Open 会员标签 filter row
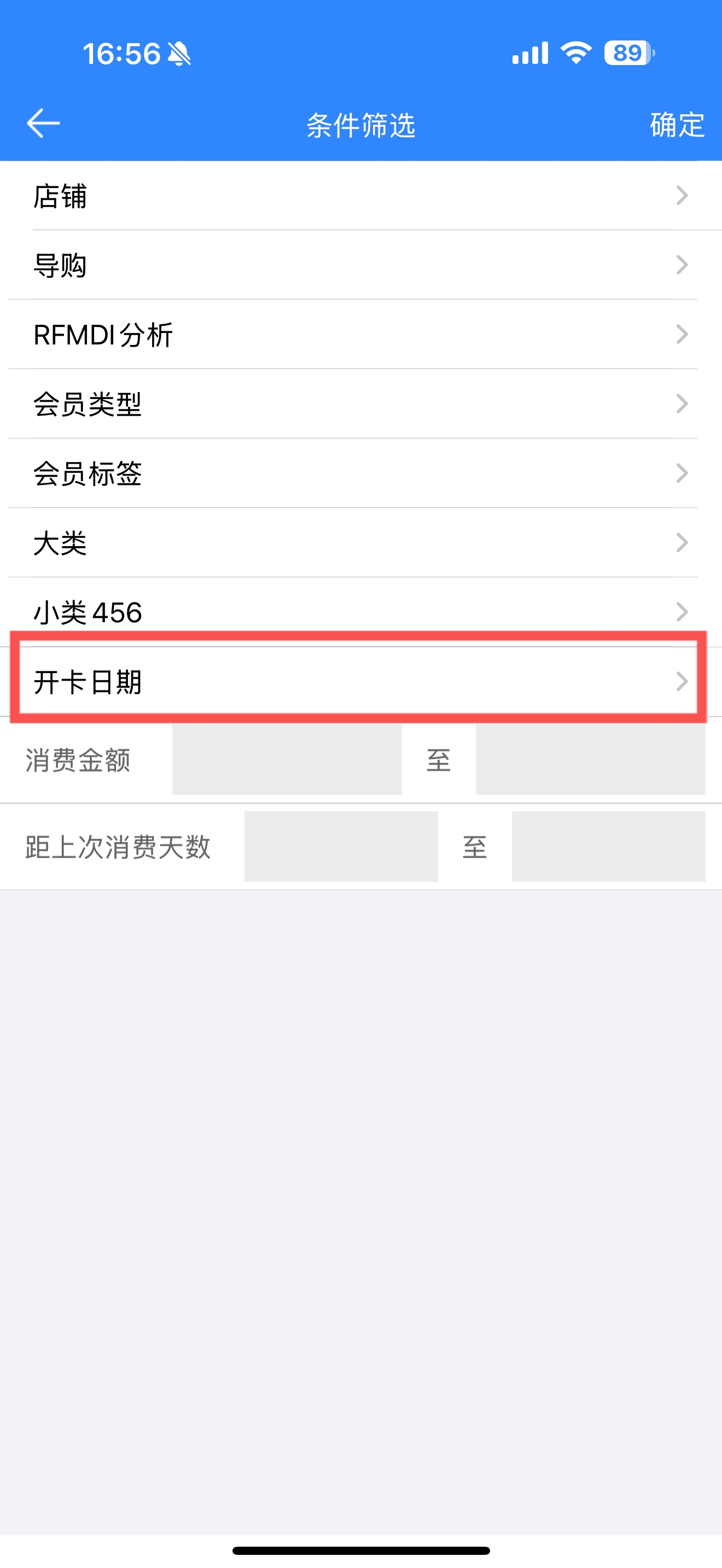This screenshot has height=1568, width=722. 361,473
